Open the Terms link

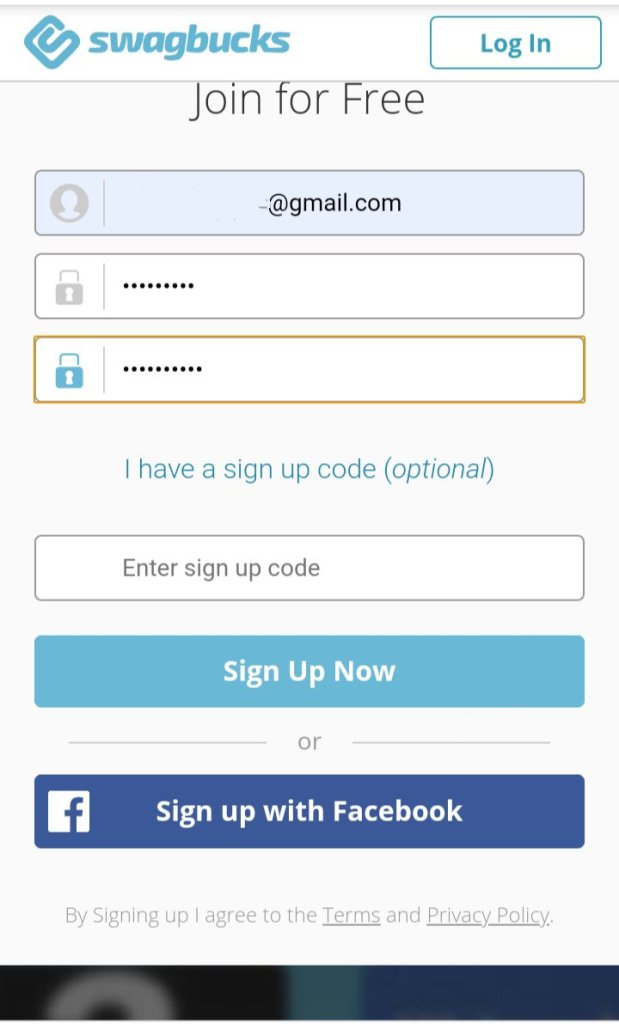click(x=351, y=915)
